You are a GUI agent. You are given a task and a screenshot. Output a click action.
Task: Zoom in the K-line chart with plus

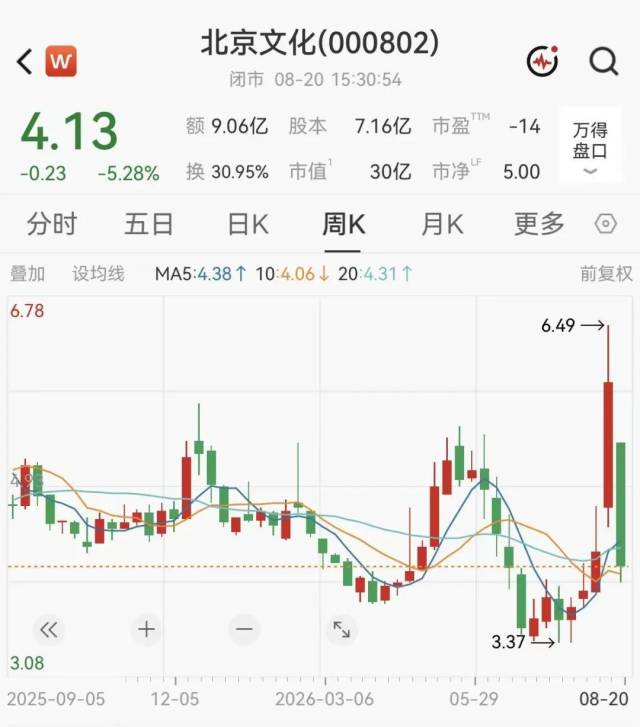147,629
